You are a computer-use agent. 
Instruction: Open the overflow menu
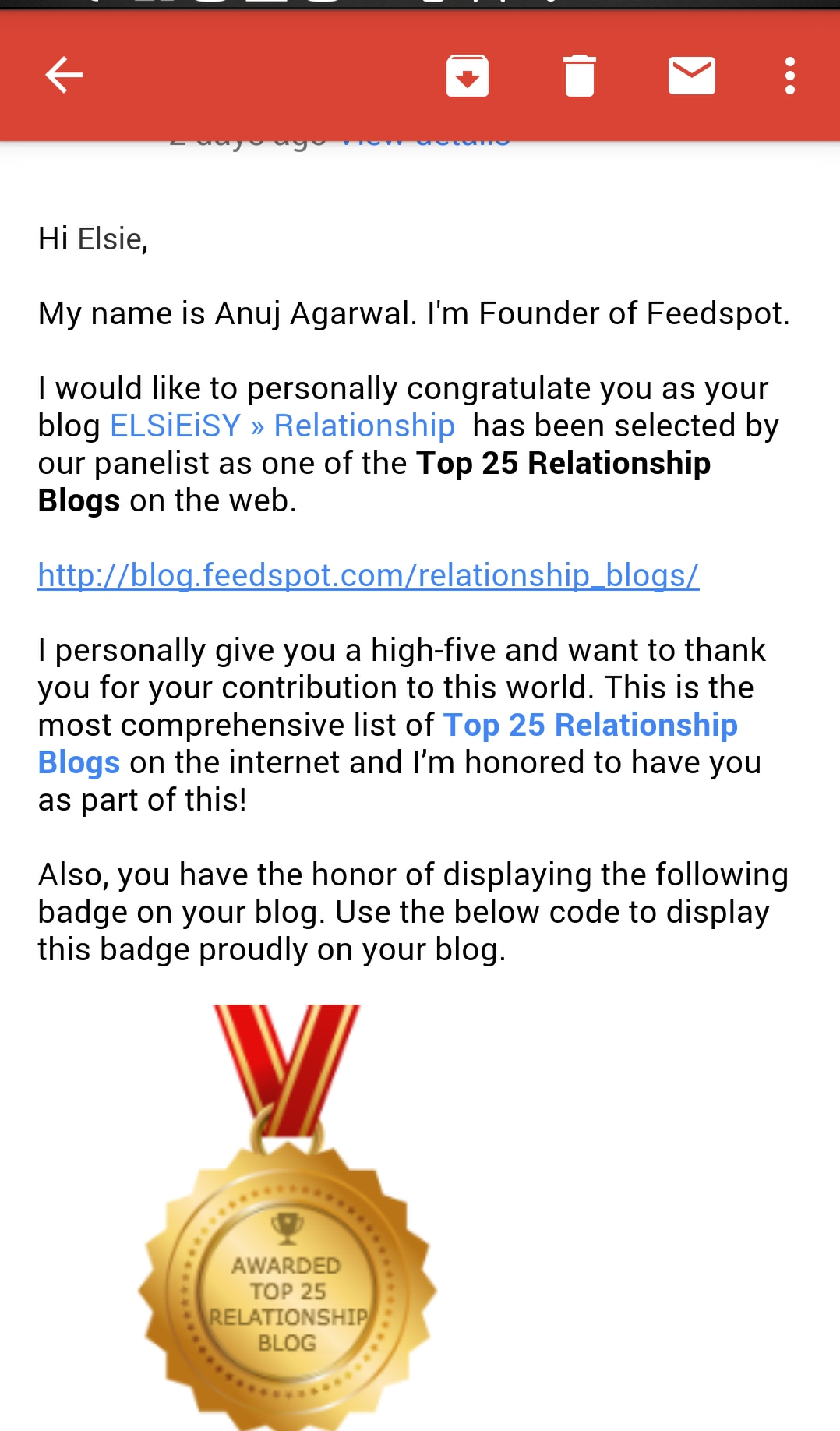(790, 76)
